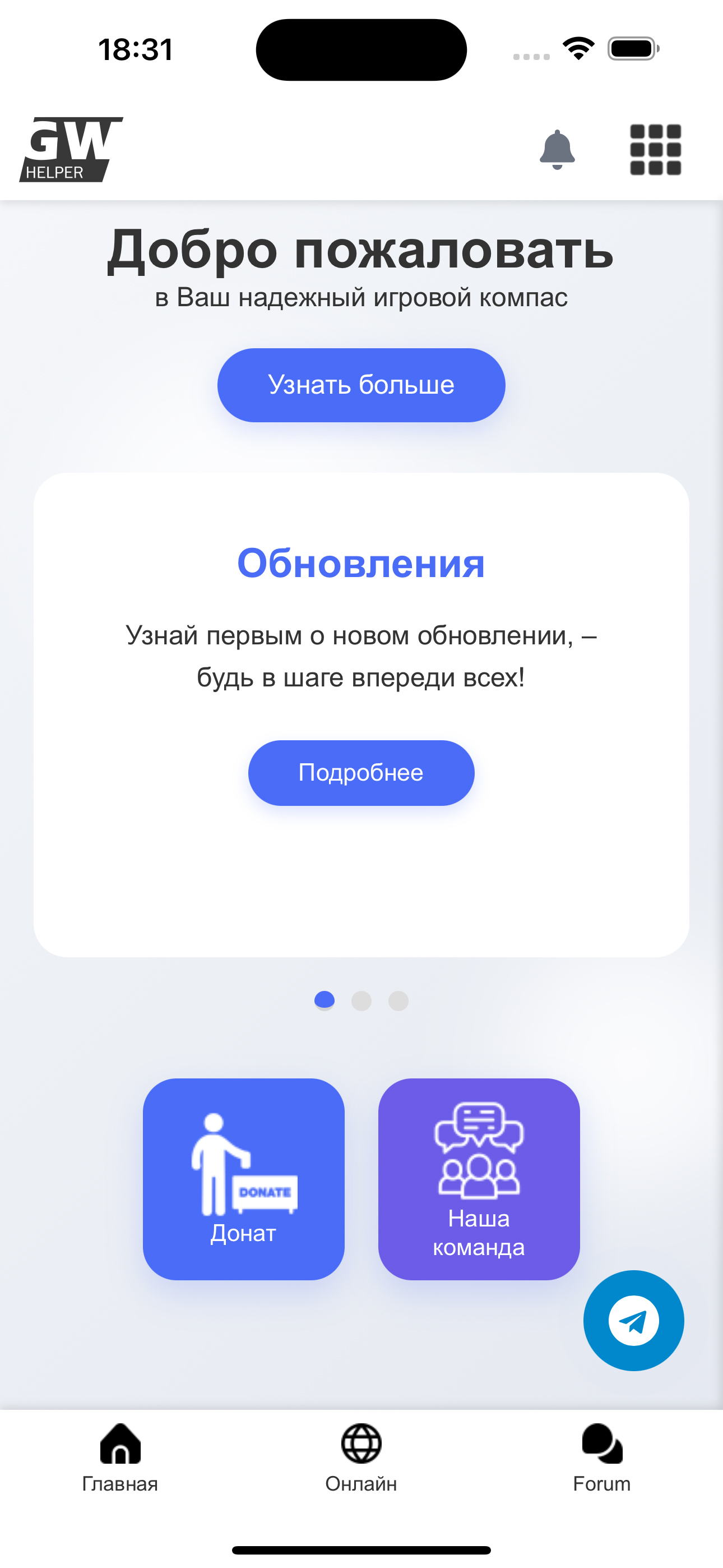The image size is (723, 1568).
Task: Open the Донат tile
Action: click(243, 1179)
